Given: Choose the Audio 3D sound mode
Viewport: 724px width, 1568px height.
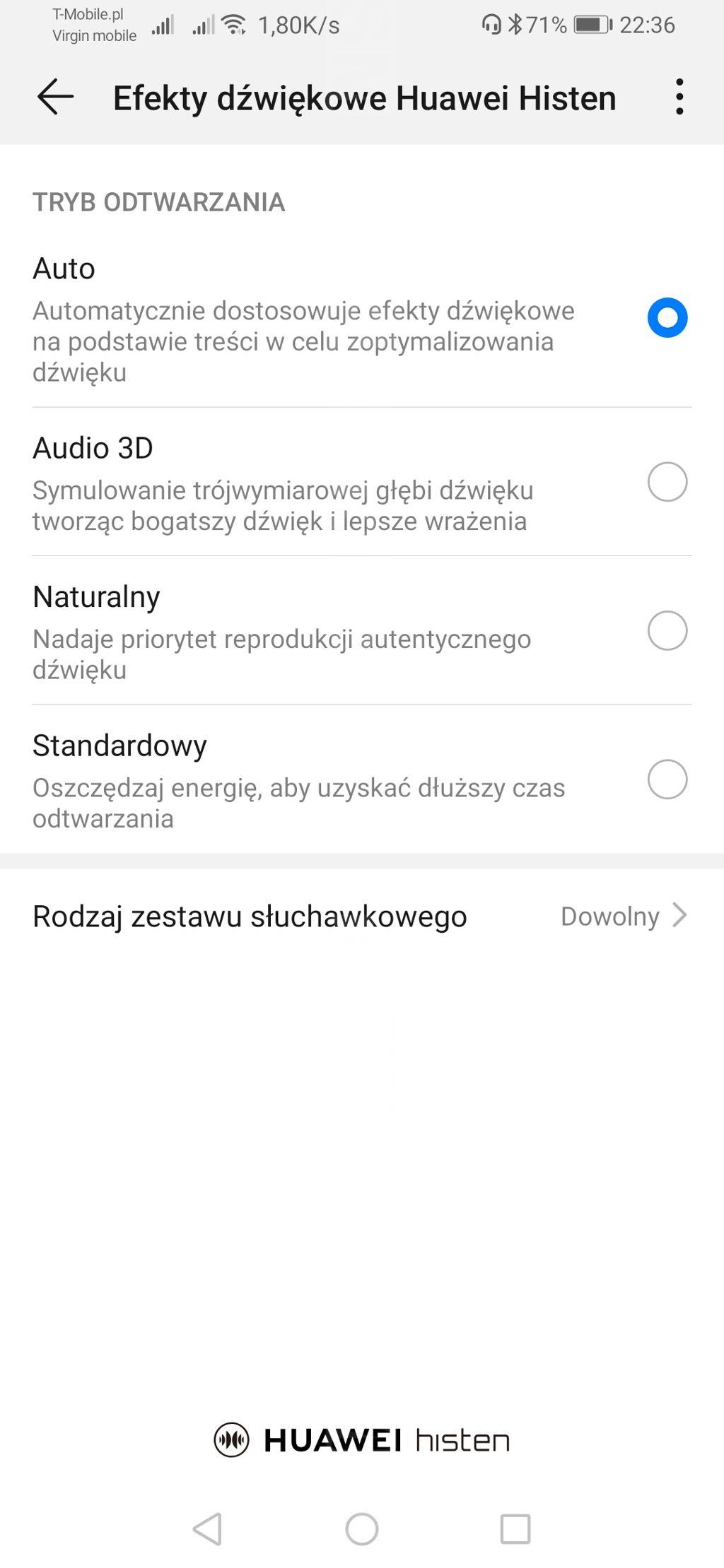Looking at the screenshot, I should point(667,482).
